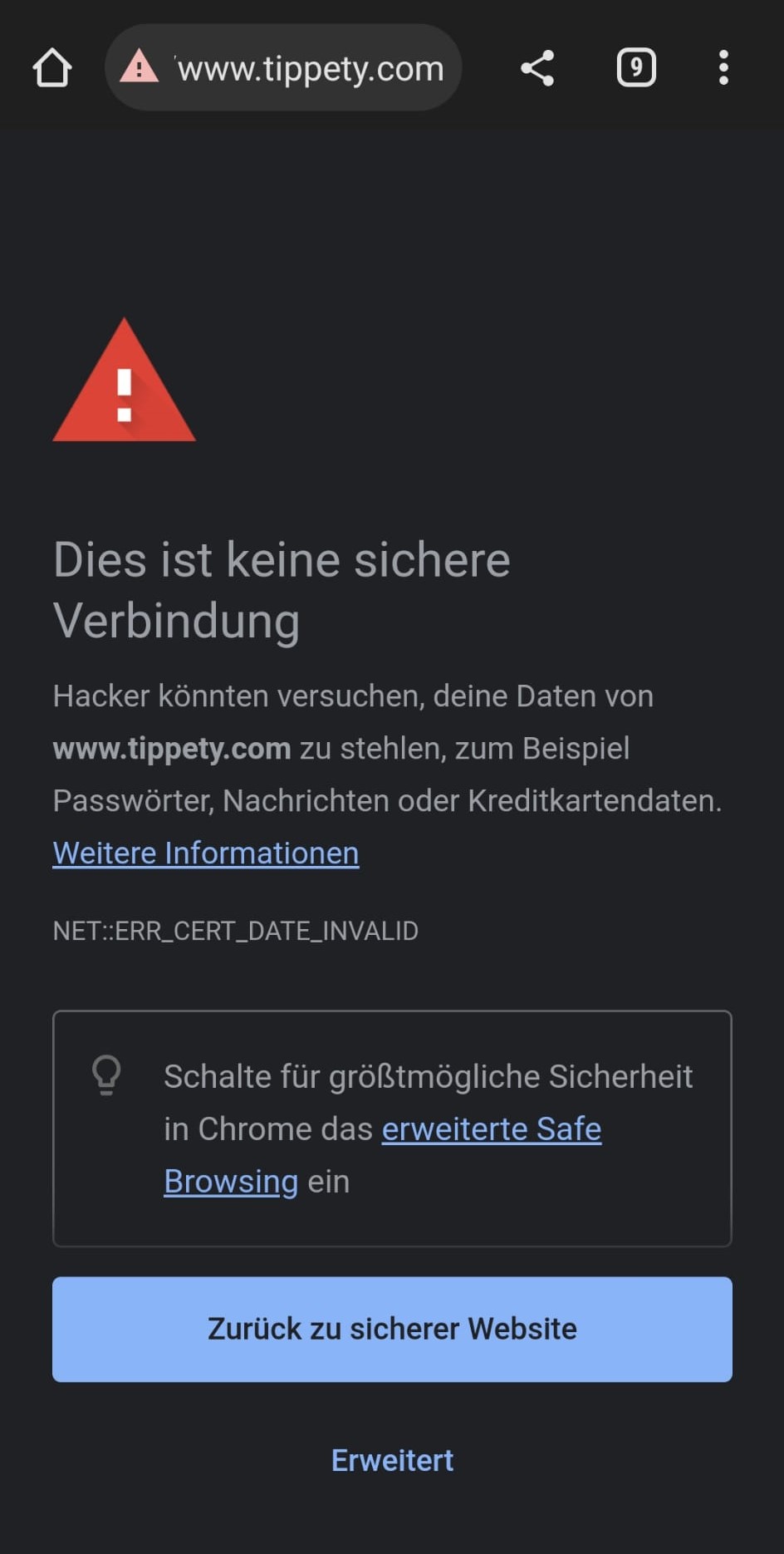Open the Weitere Informationen link
This screenshot has height=1554, width=784.
tap(206, 853)
